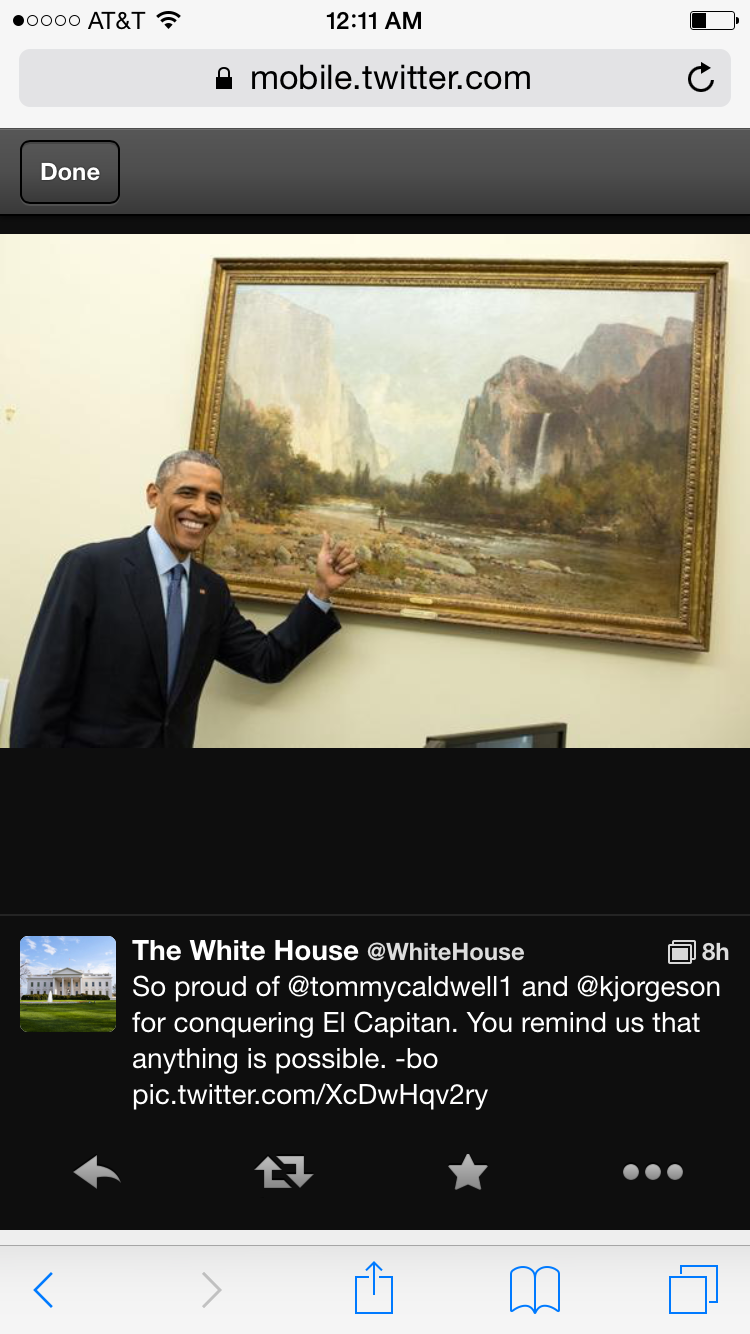
Task: Reply to The White House tweet
Action: tap(97, 1172)
